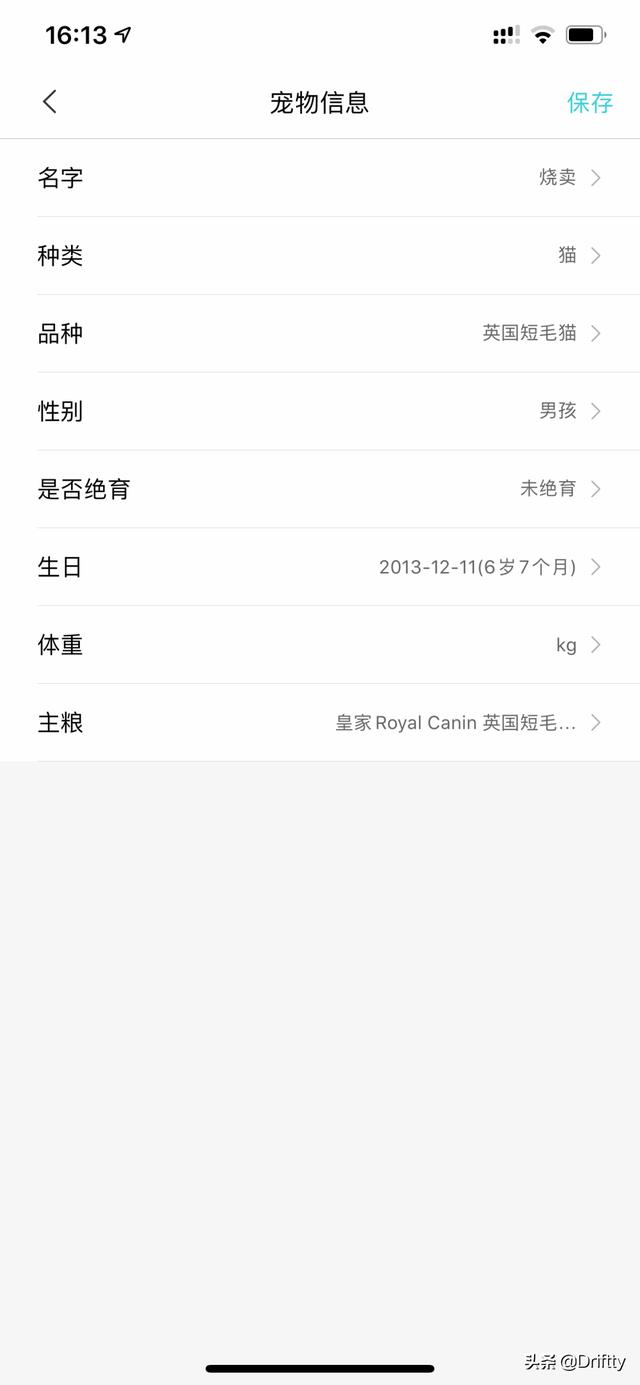Tap 保存 to save pet info

[x=590, y=102]
